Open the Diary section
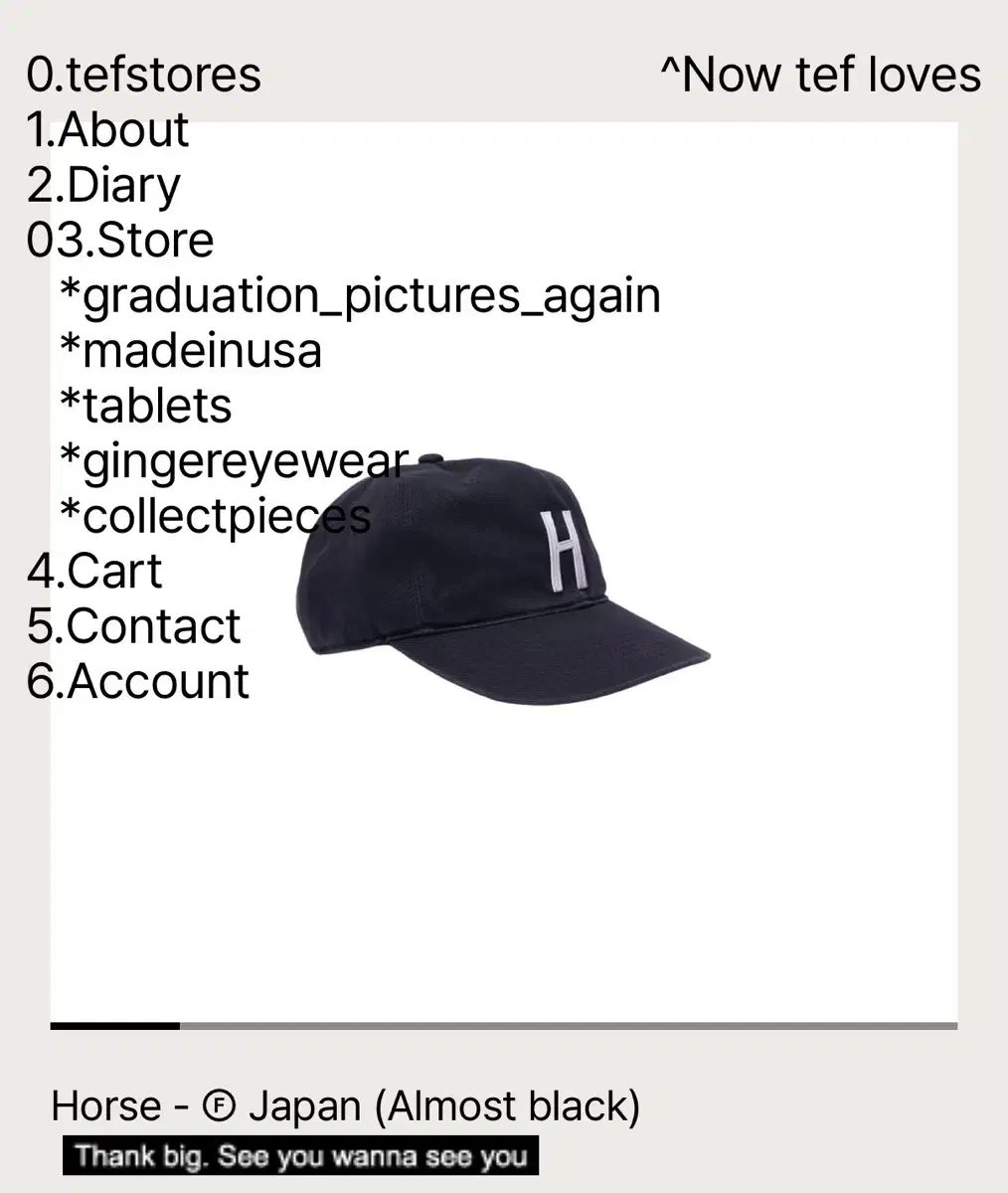1008x1193 pixels. click(x=104, y=186)
